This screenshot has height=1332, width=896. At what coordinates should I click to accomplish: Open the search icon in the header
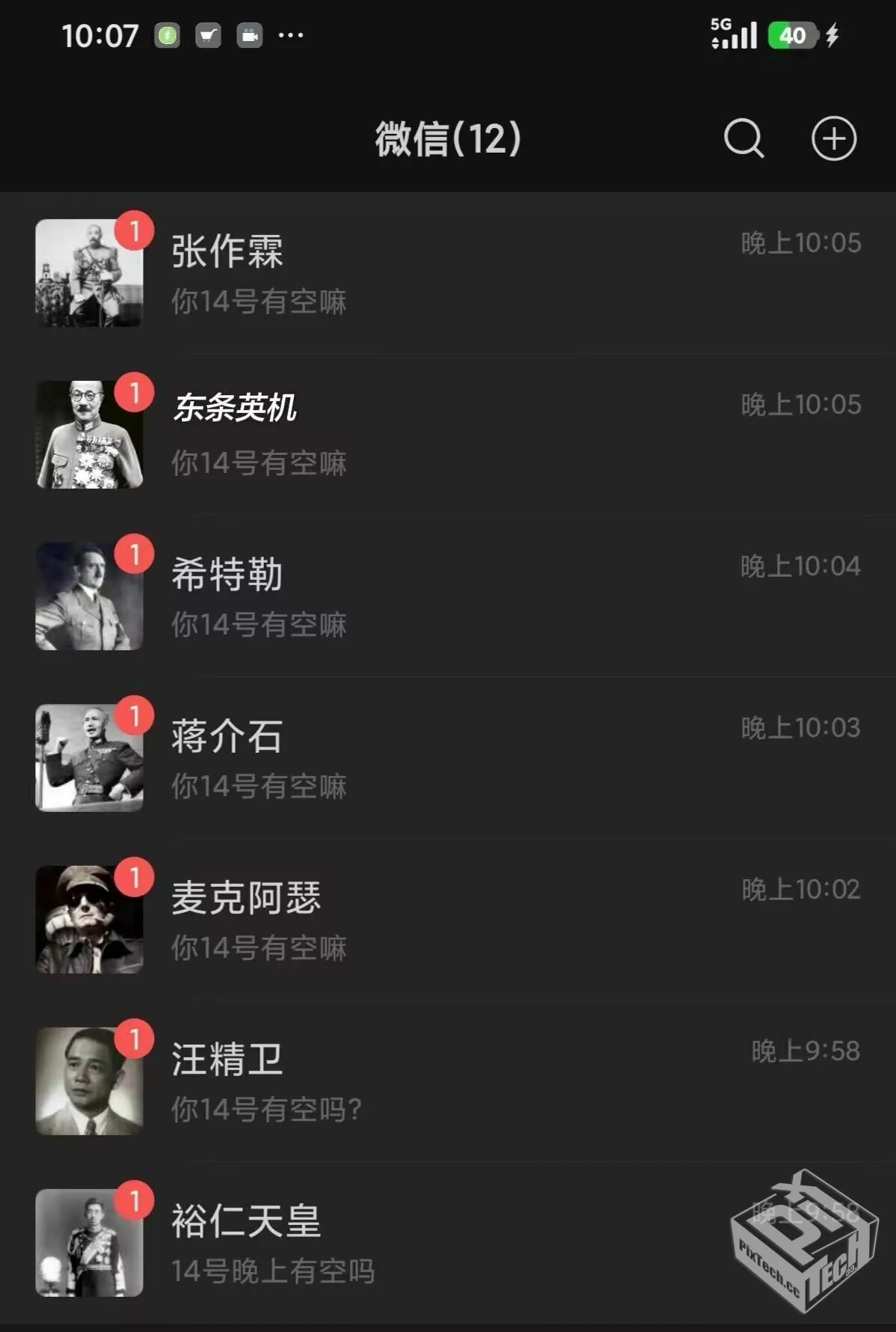click(743, 138)
